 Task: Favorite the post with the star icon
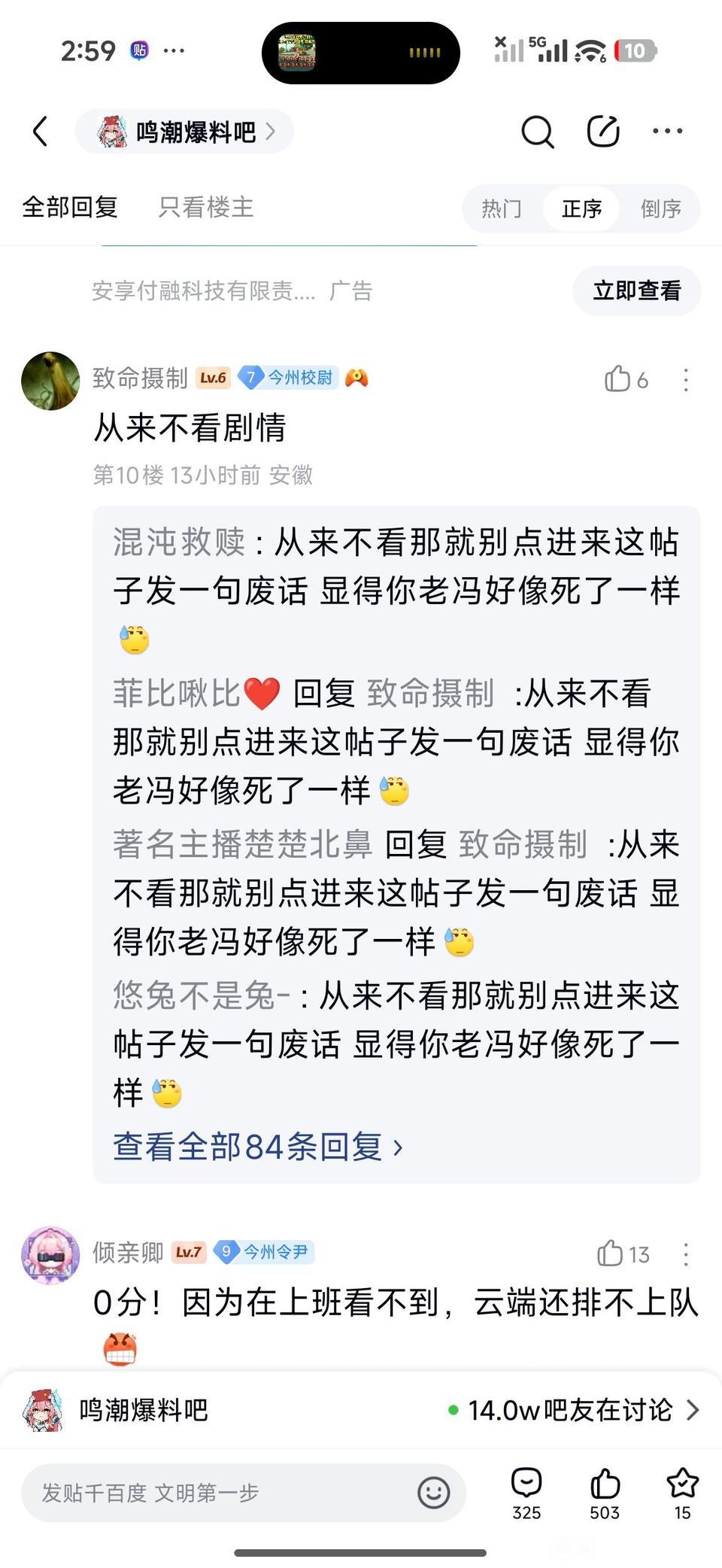click(682, 1493)
